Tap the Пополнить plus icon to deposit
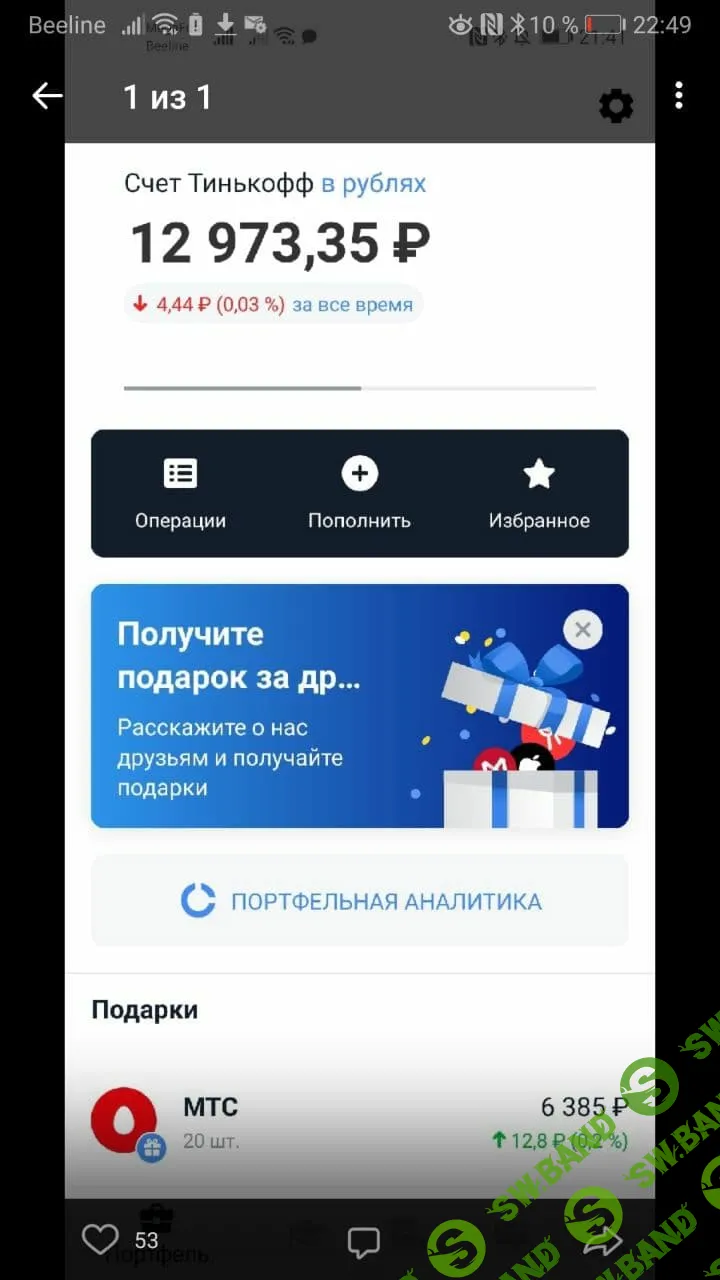 [359, 473]
